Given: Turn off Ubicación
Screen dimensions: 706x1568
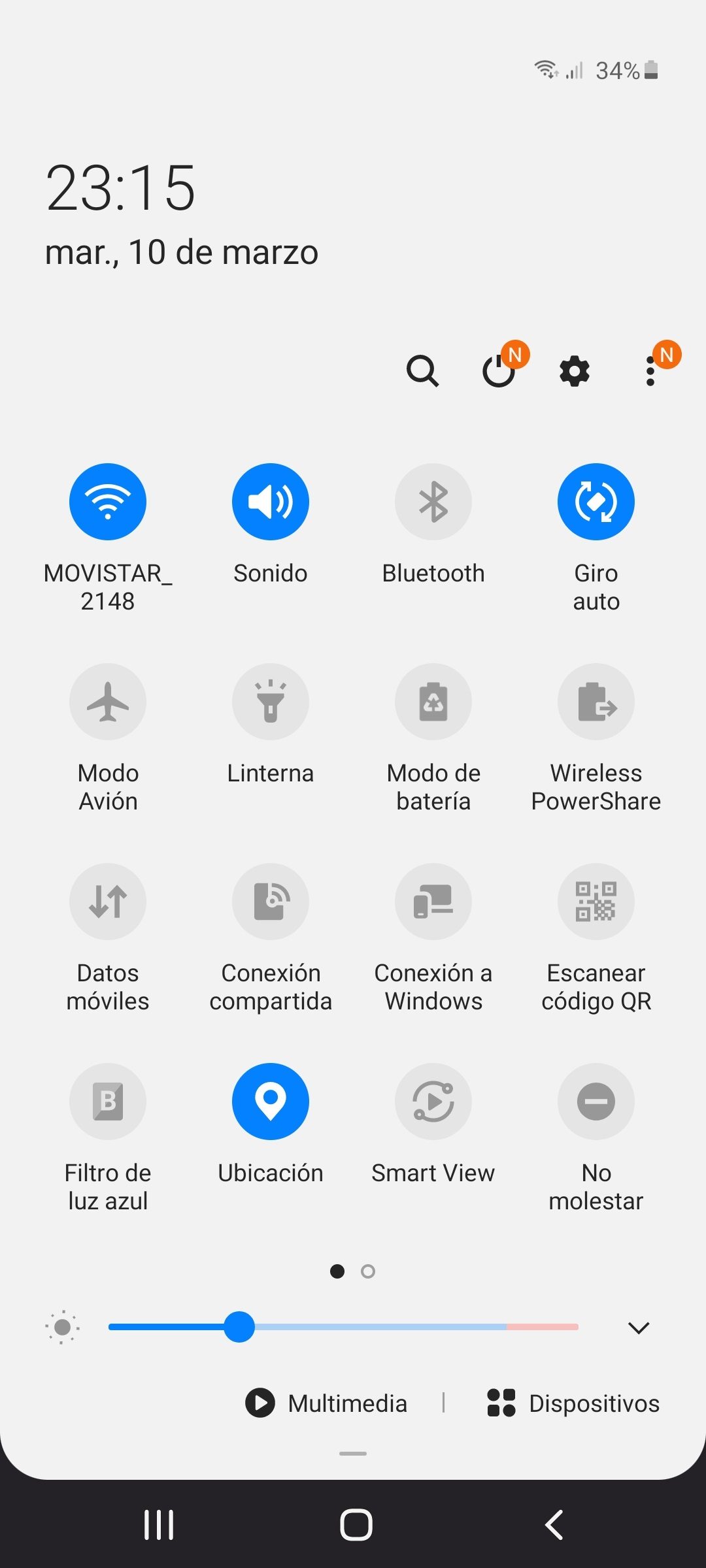Looking at the screenshot, I should [x=271, y=1102].
